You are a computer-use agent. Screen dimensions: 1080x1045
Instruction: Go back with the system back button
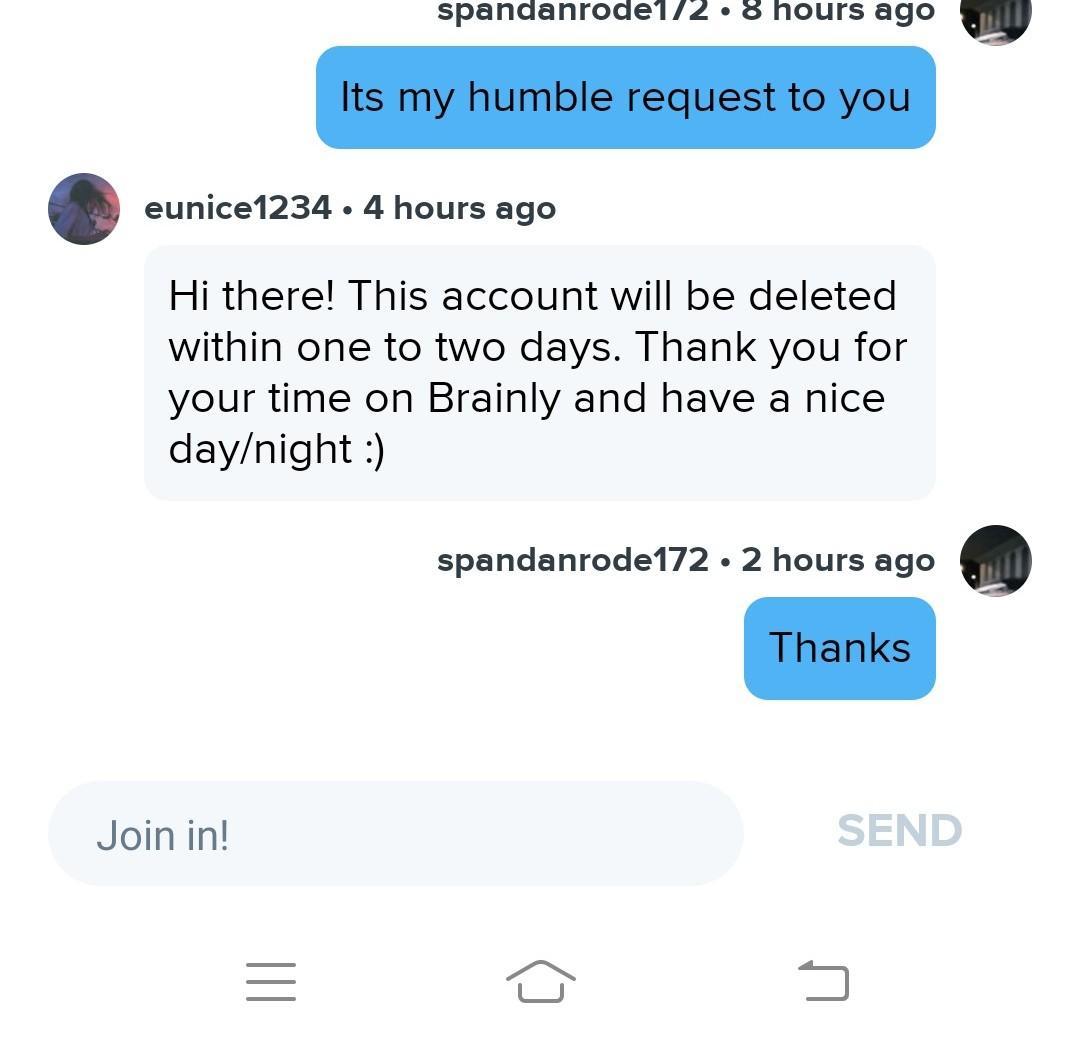coord(823,981)
